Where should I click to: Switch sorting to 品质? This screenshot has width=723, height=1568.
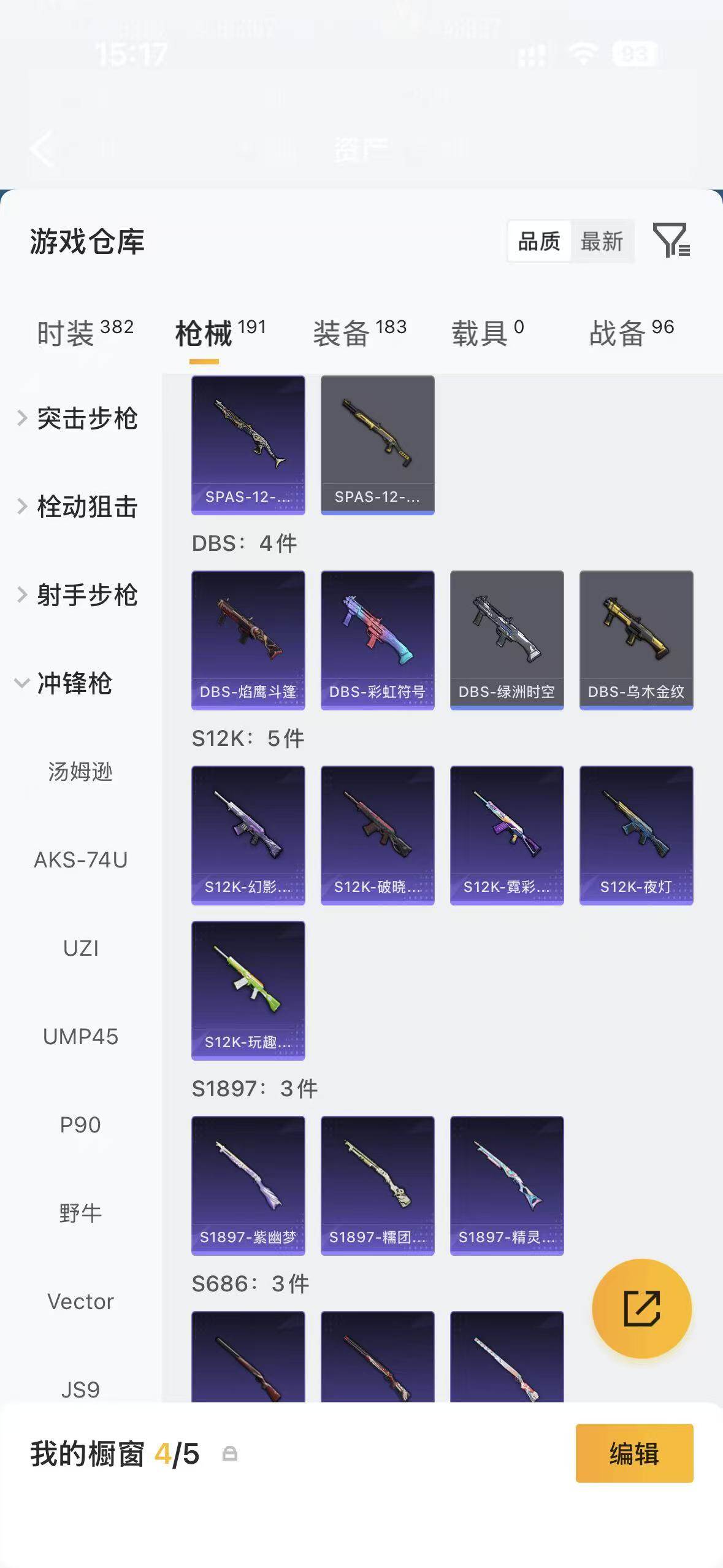coord(539,241)
